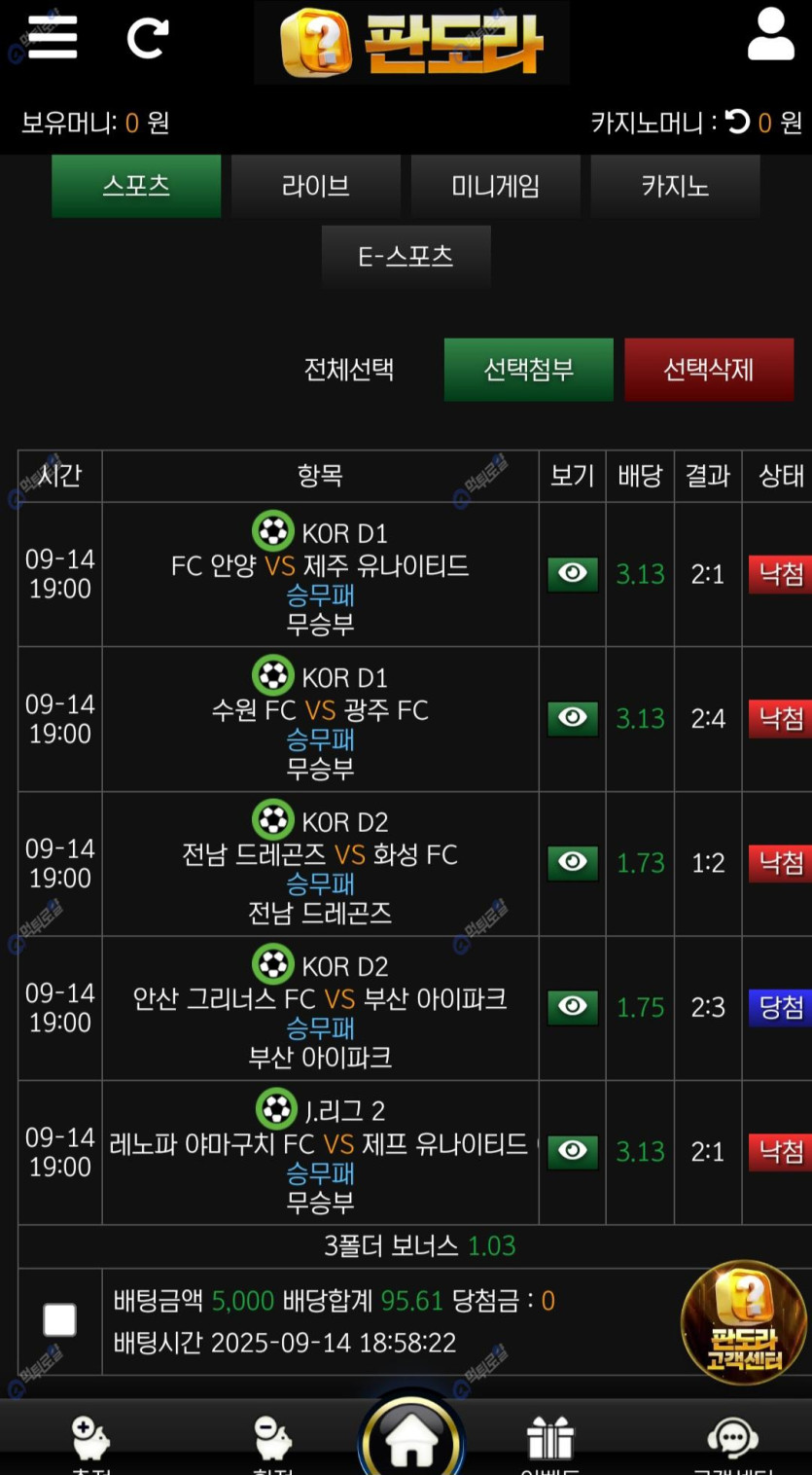Check the bet slip checkbox

coord(60,1320)
